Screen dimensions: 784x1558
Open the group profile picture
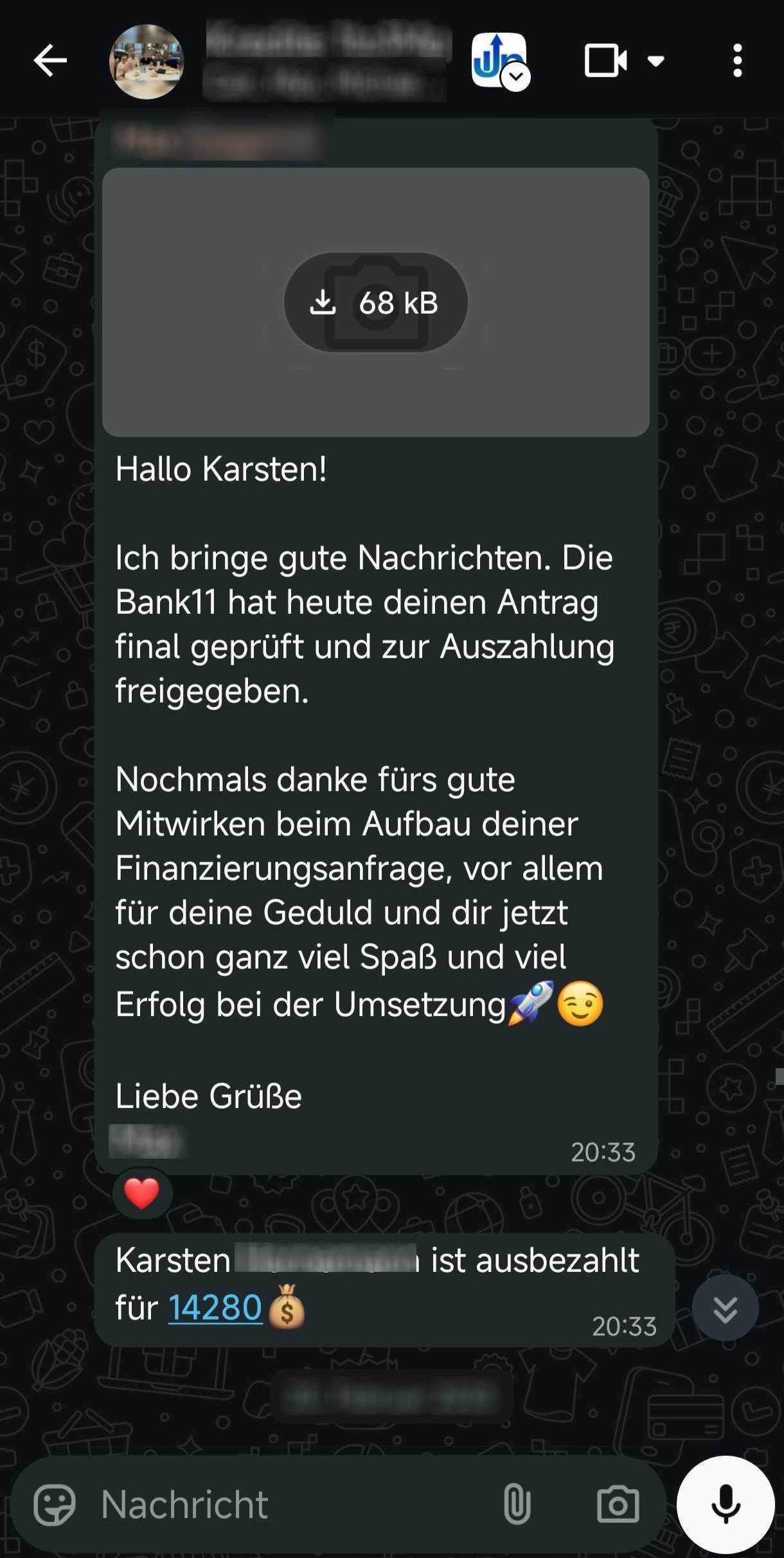tap(147, 62)
